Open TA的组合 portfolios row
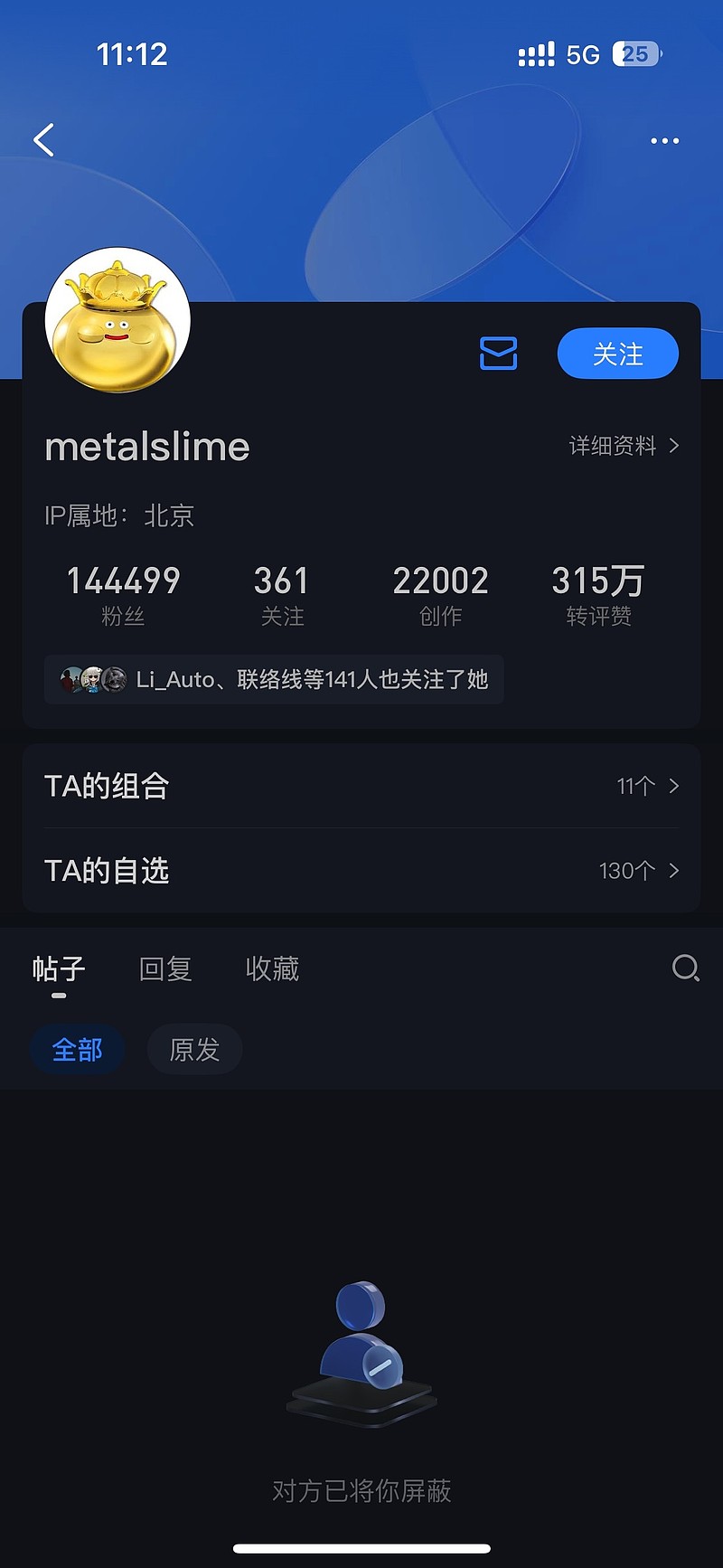Viewport: 723px width, 1568px height. coord(361,786)
